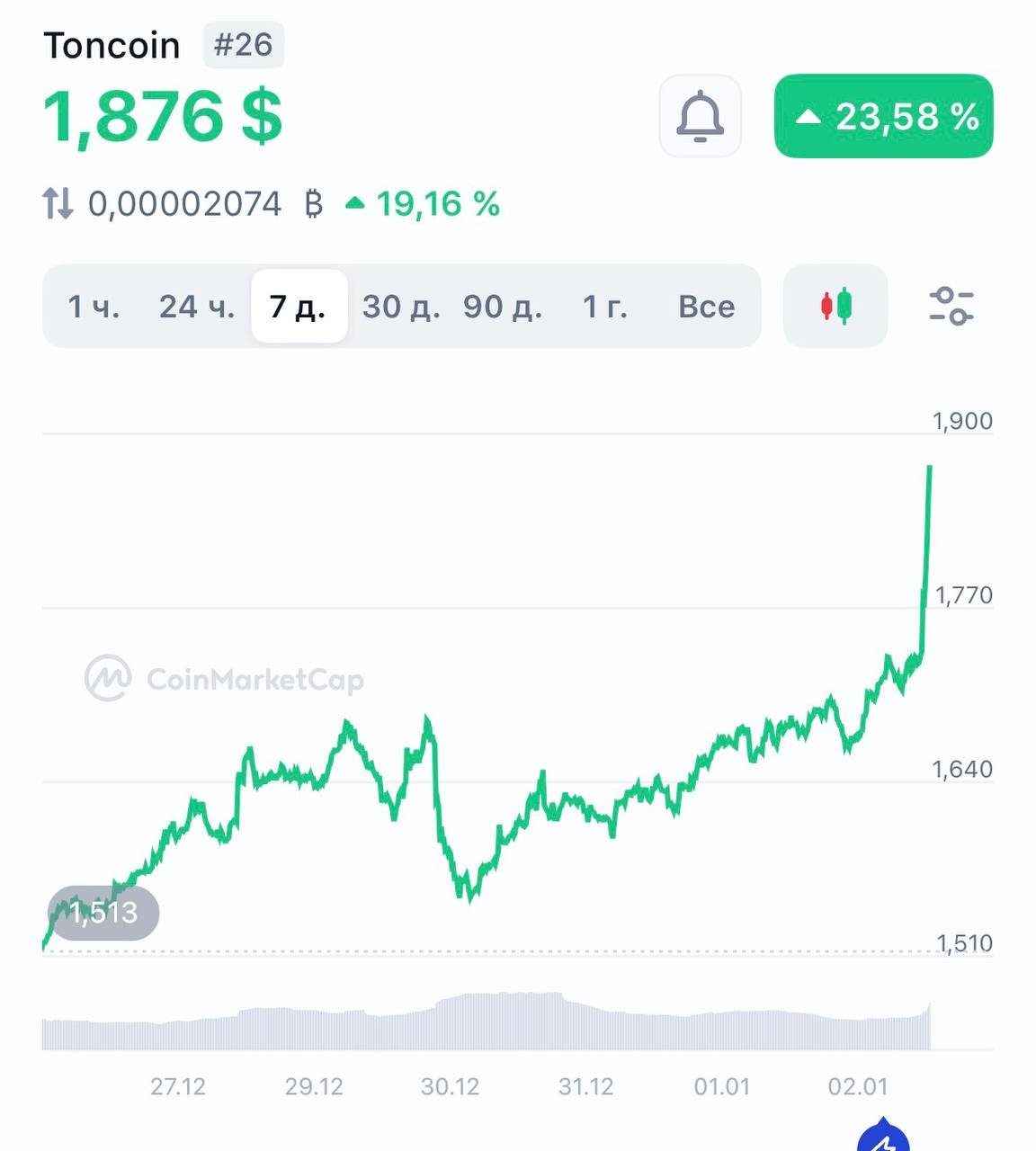Tap the blue lightning floating button

[x=883, y=1138]
